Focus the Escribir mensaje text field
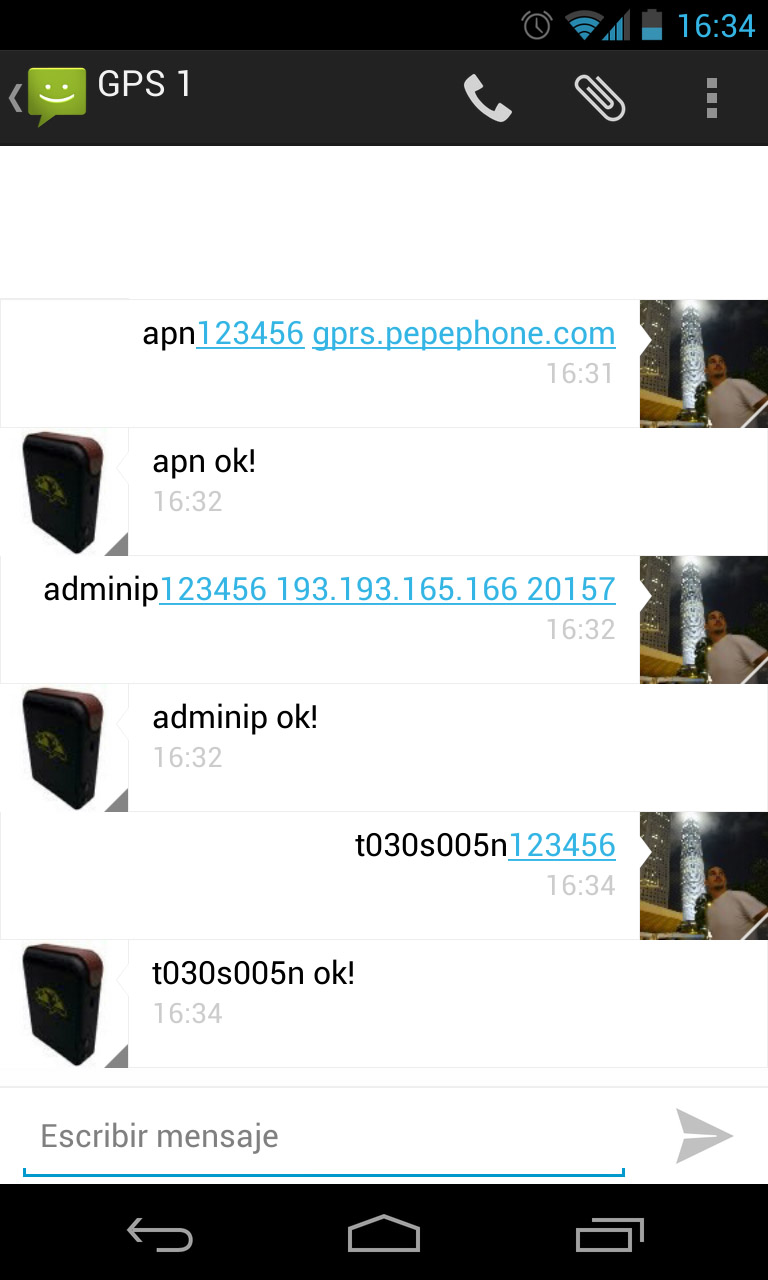The image size is (768, 1280). [x=324, y=1137]
